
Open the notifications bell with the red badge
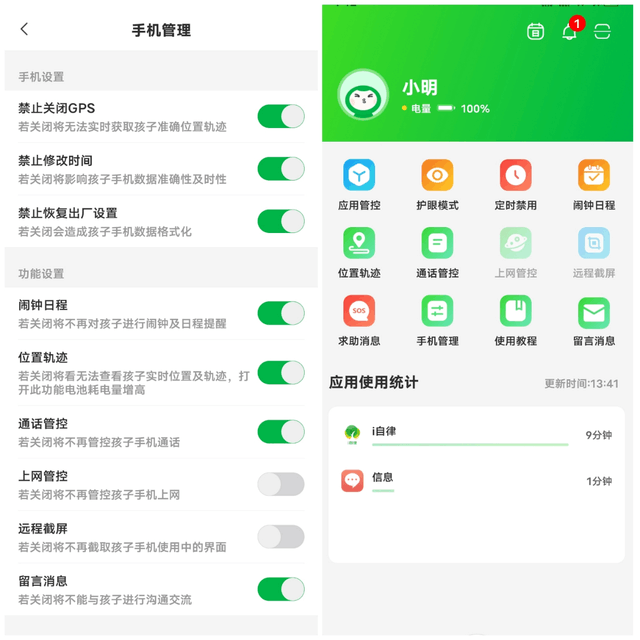[x=570, y=31]
